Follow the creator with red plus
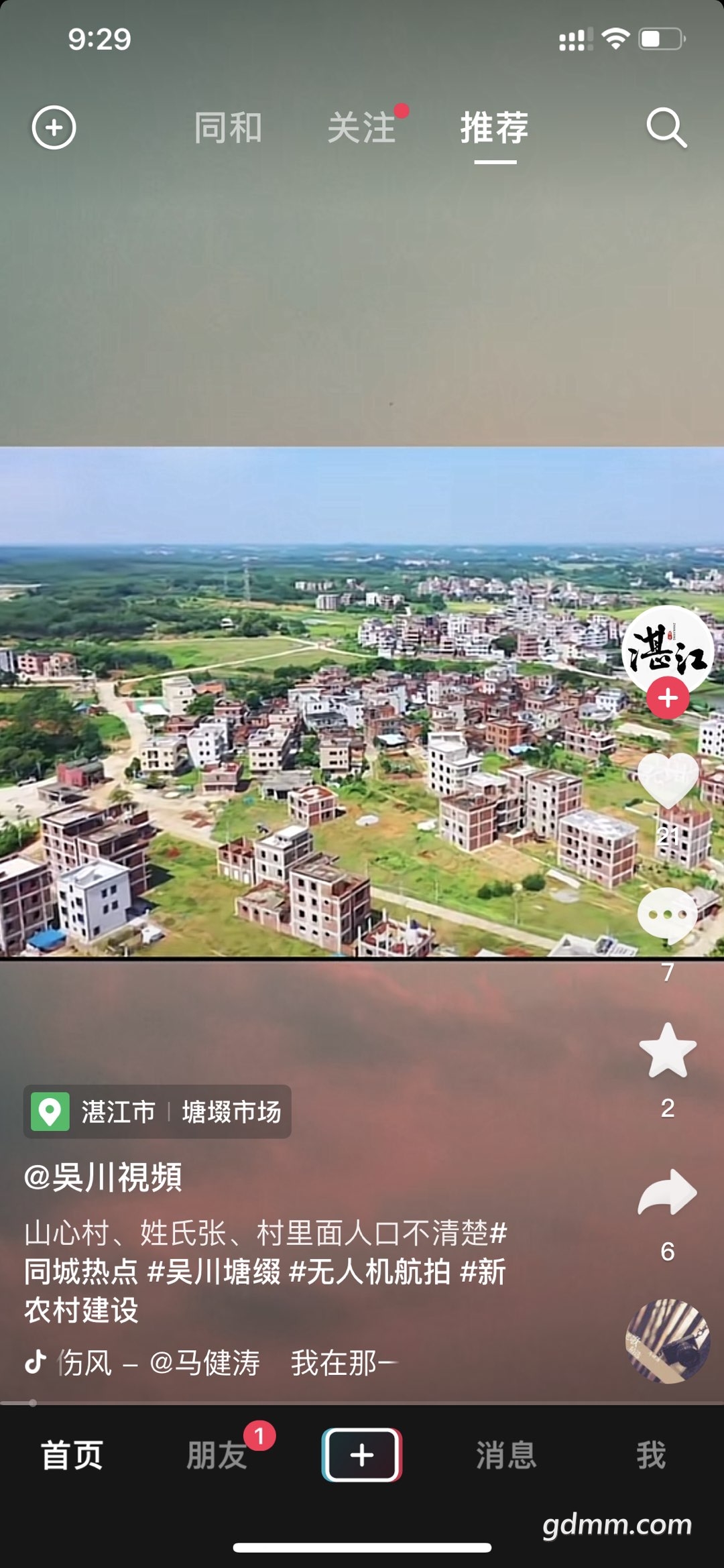 point(667,699)
